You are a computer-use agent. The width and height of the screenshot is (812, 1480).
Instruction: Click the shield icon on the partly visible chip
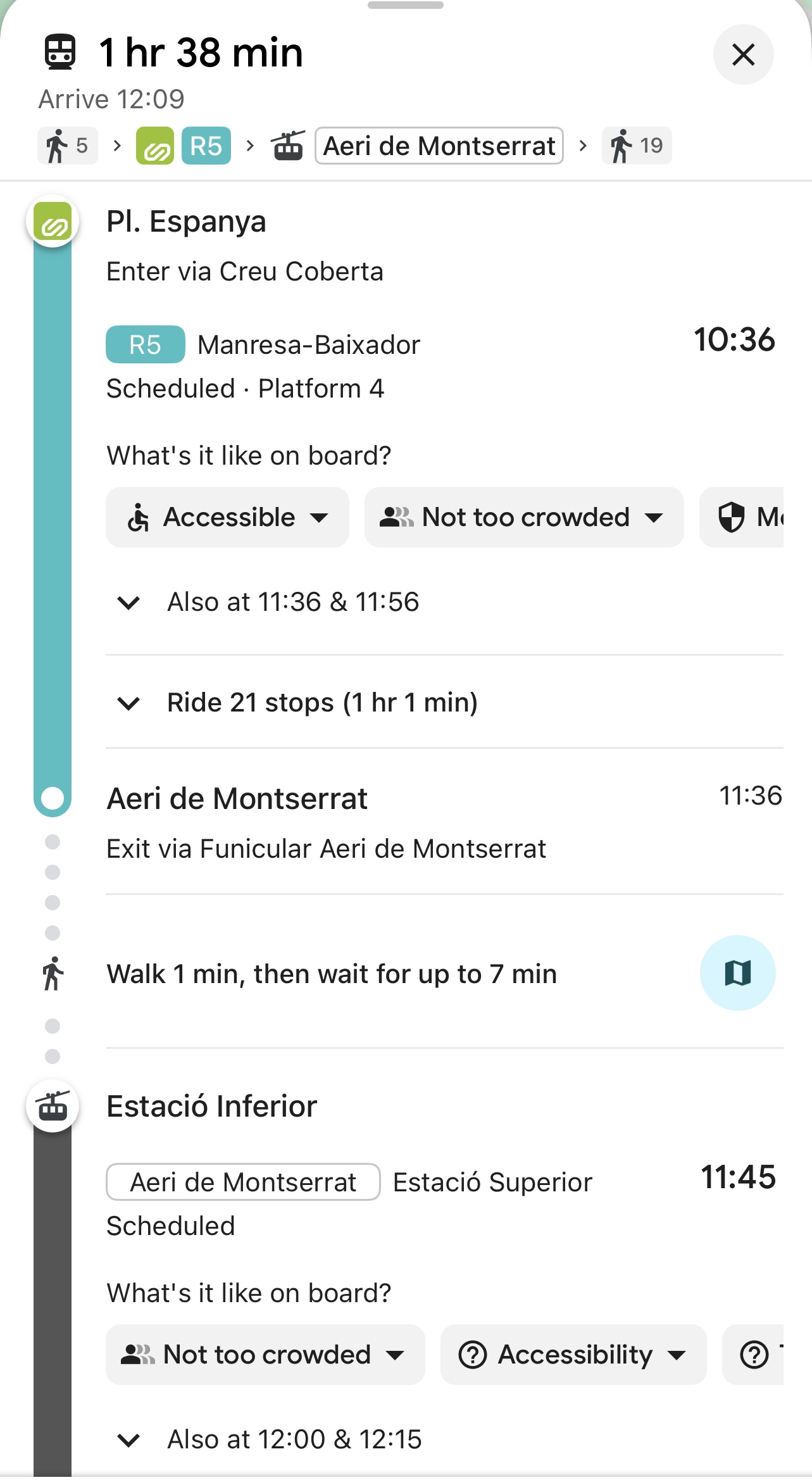click(x=733, y=517)
